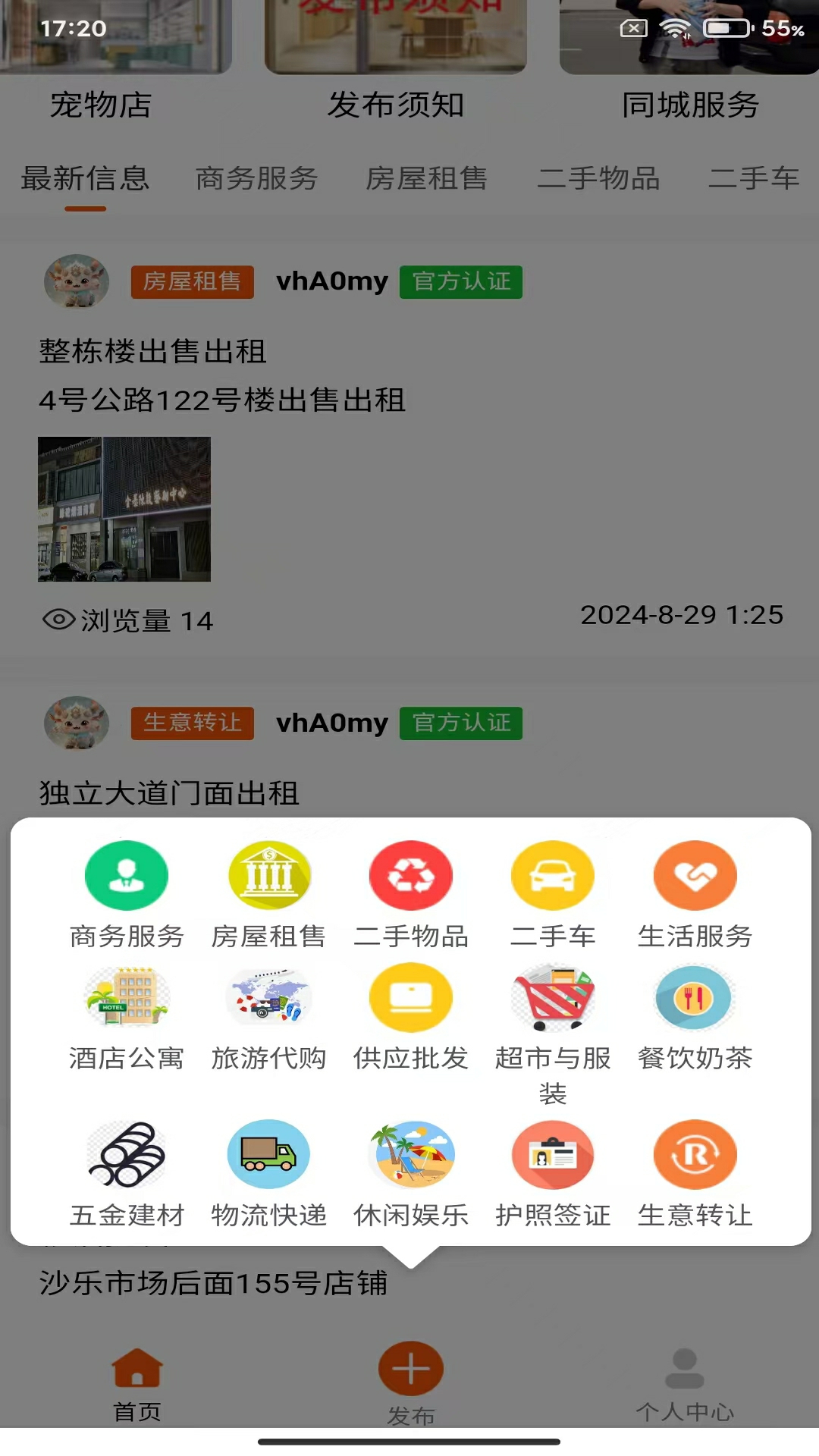Select the 物流快递 truck icon
Viewport: 819px width, 1456px height.
click(268, 1154)
